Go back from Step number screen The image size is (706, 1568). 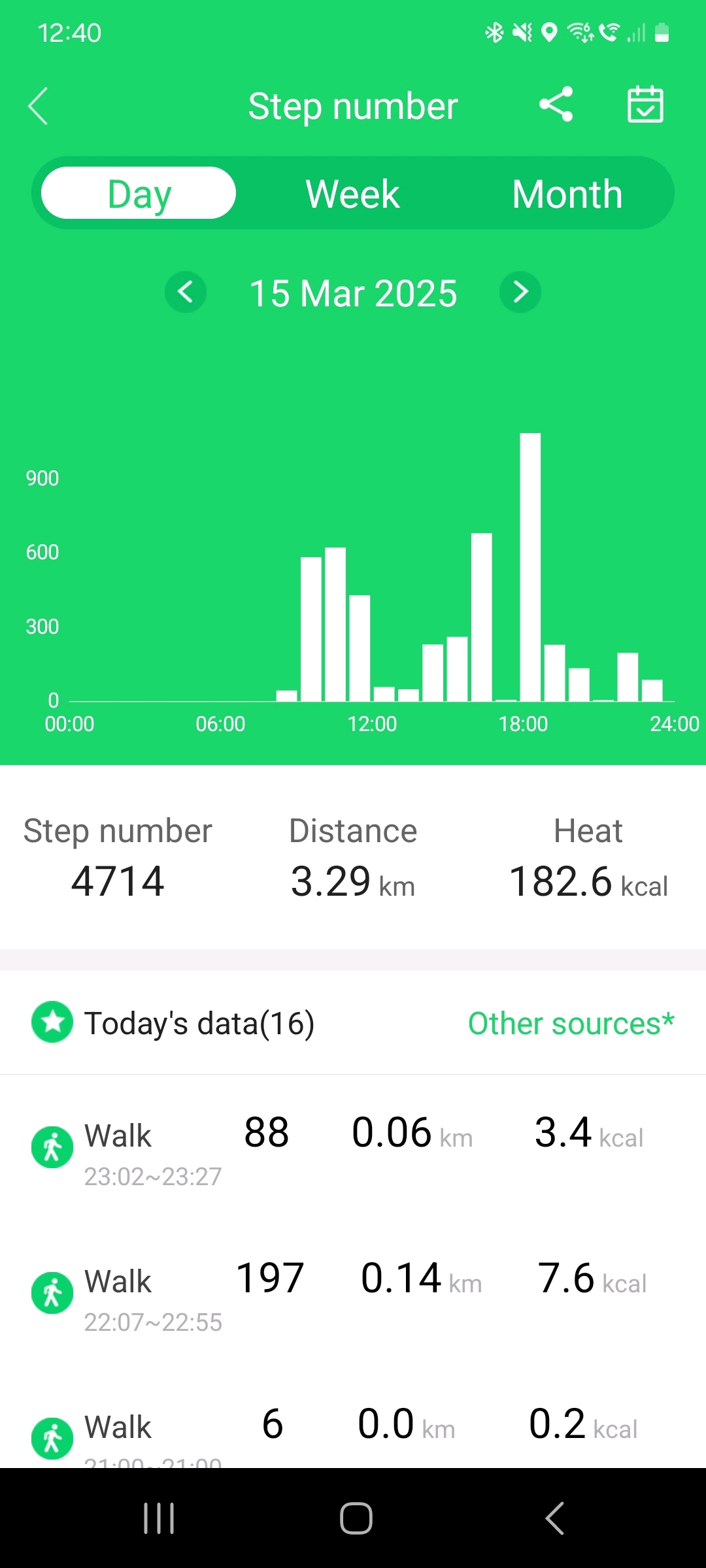coord(39,106)
